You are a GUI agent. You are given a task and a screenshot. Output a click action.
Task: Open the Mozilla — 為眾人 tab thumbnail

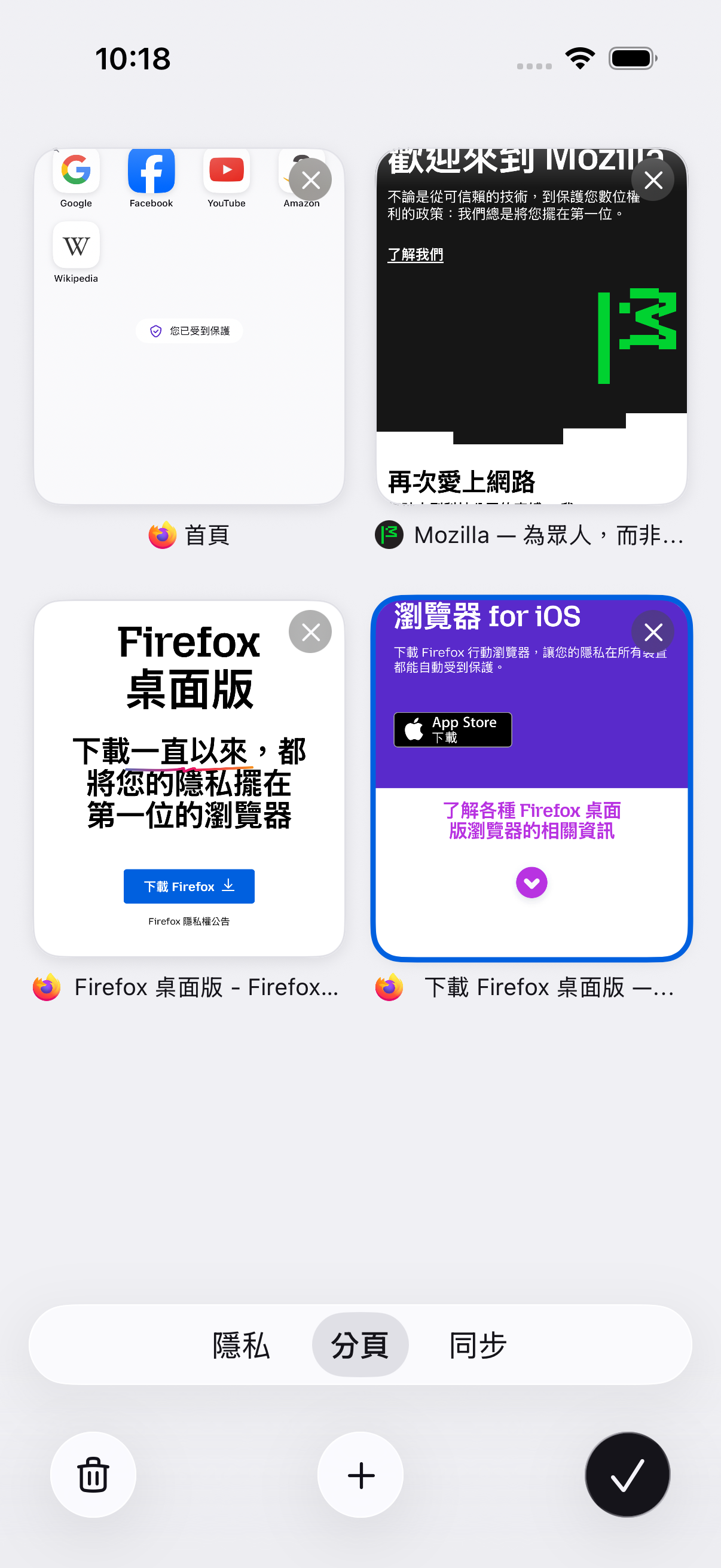coord(531,327)
